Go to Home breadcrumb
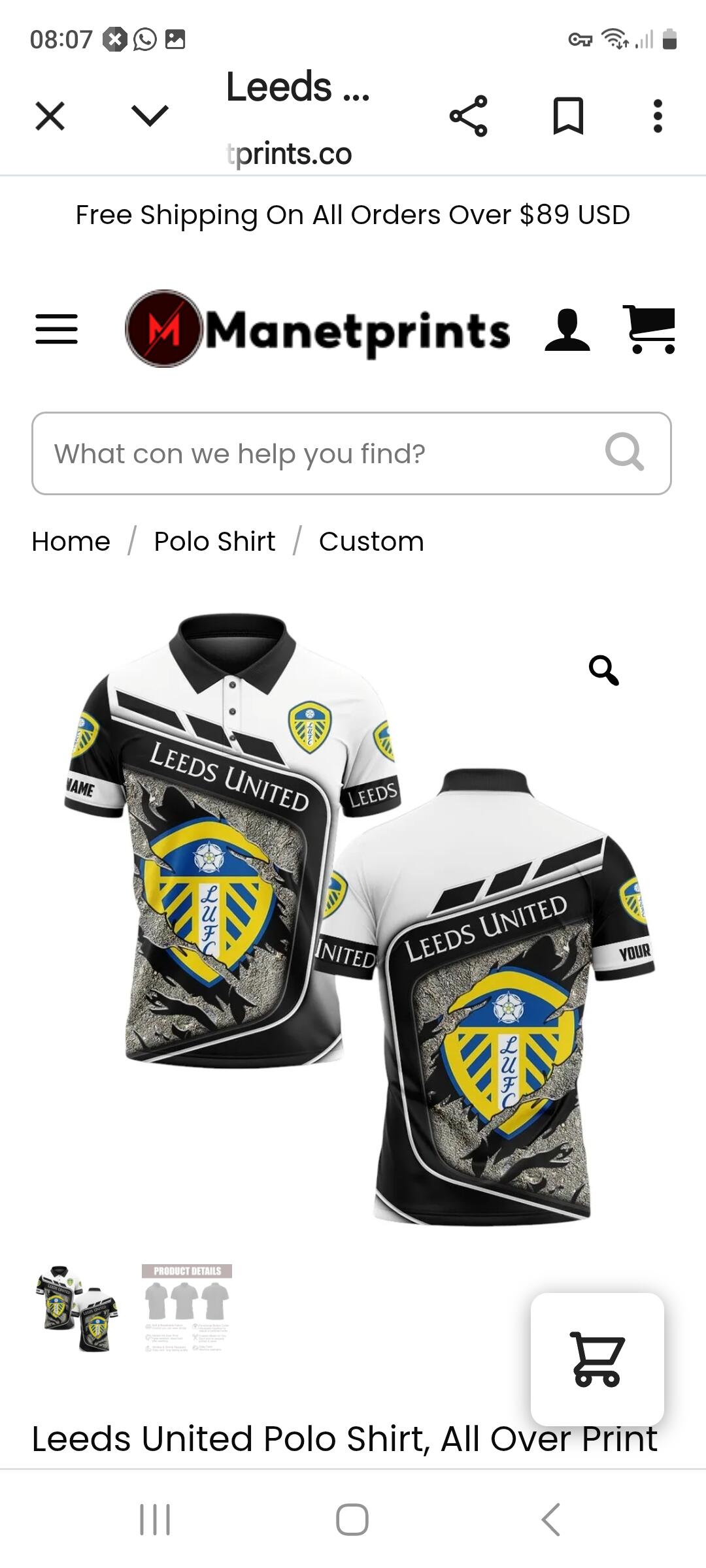Viewport: 706px width, 1568px height. click(71, 542)
